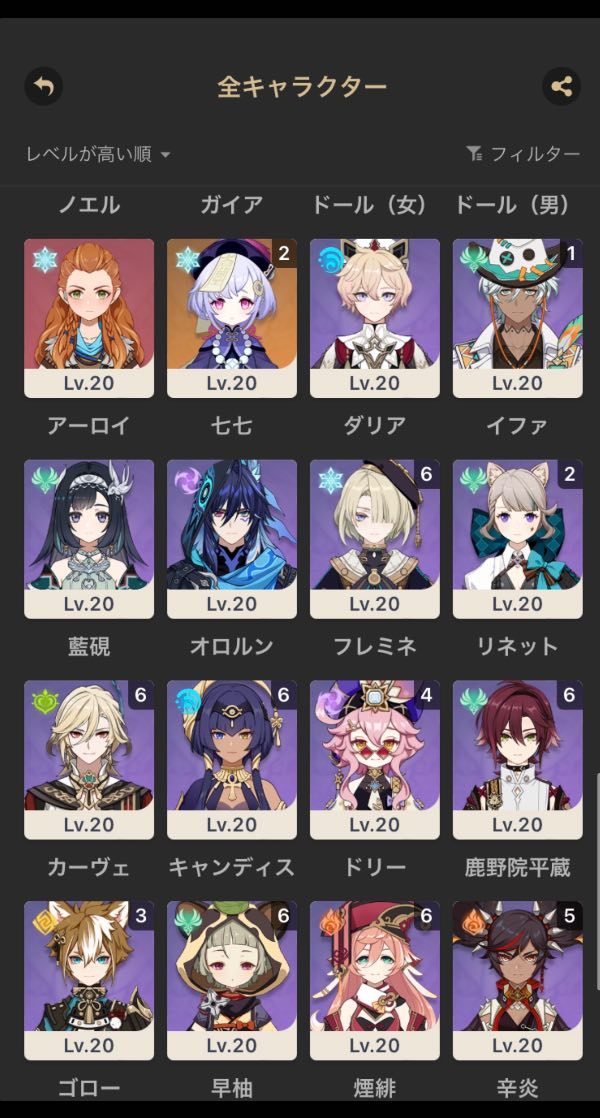Image resolution: width=600 pixels, height=1118 pixels.
Task: Open キャンディス character card
Action: (x=232, y=760)
